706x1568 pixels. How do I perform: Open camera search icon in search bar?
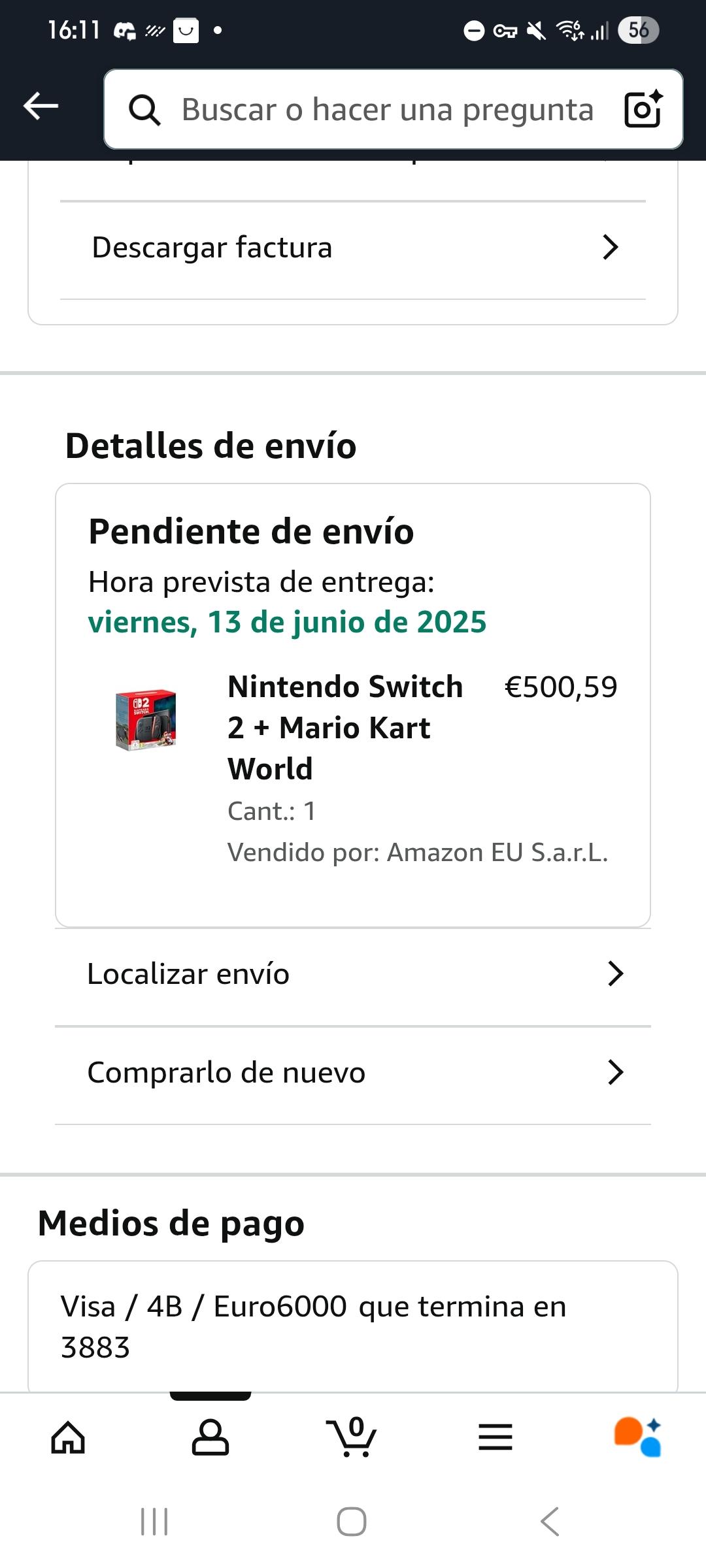[643, 109]
